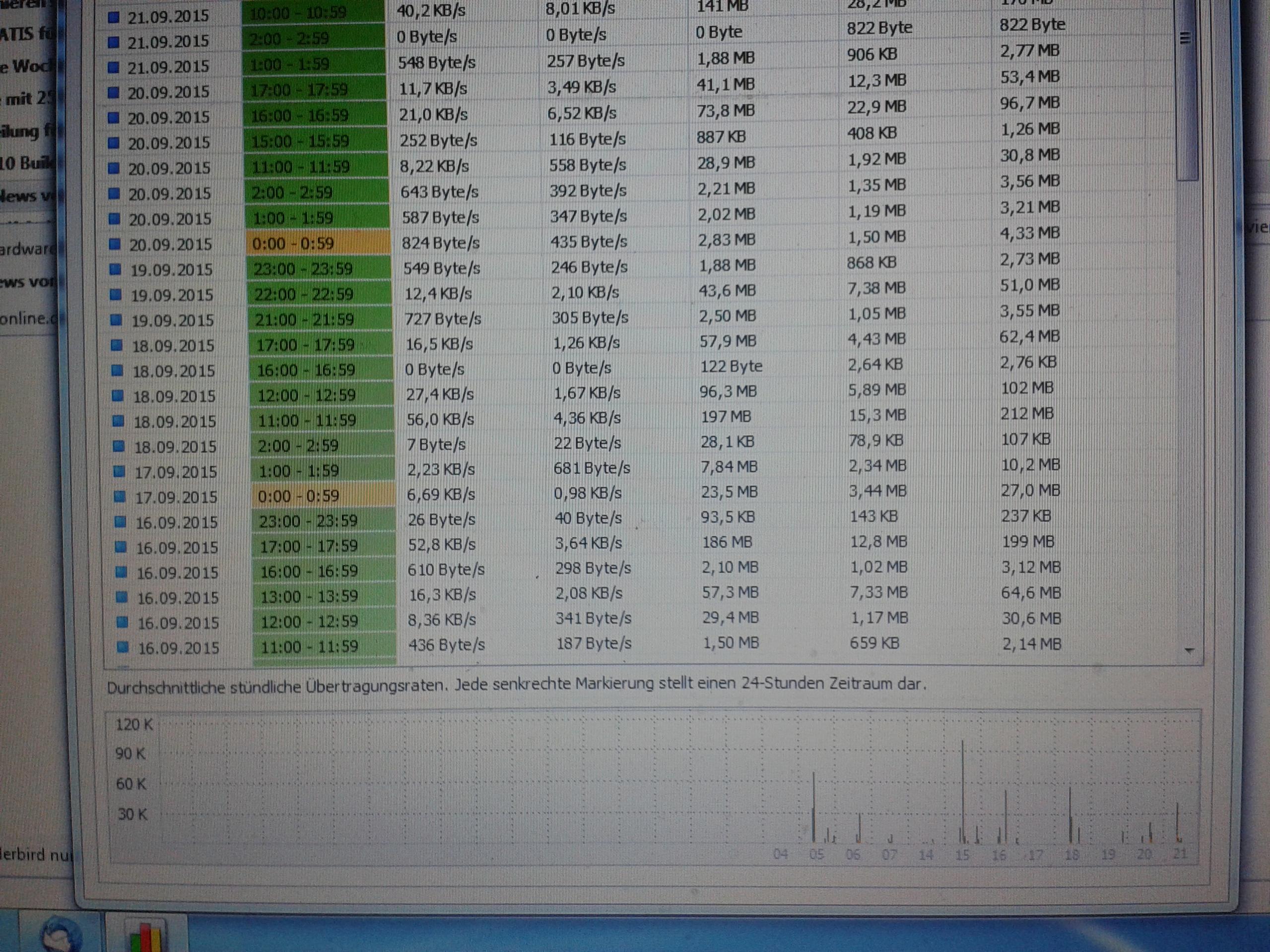Select the 18.09.2015 11:00 - 11:59 row
Viewport: 1270px width, 952px height.
click(x=175, y=421)
